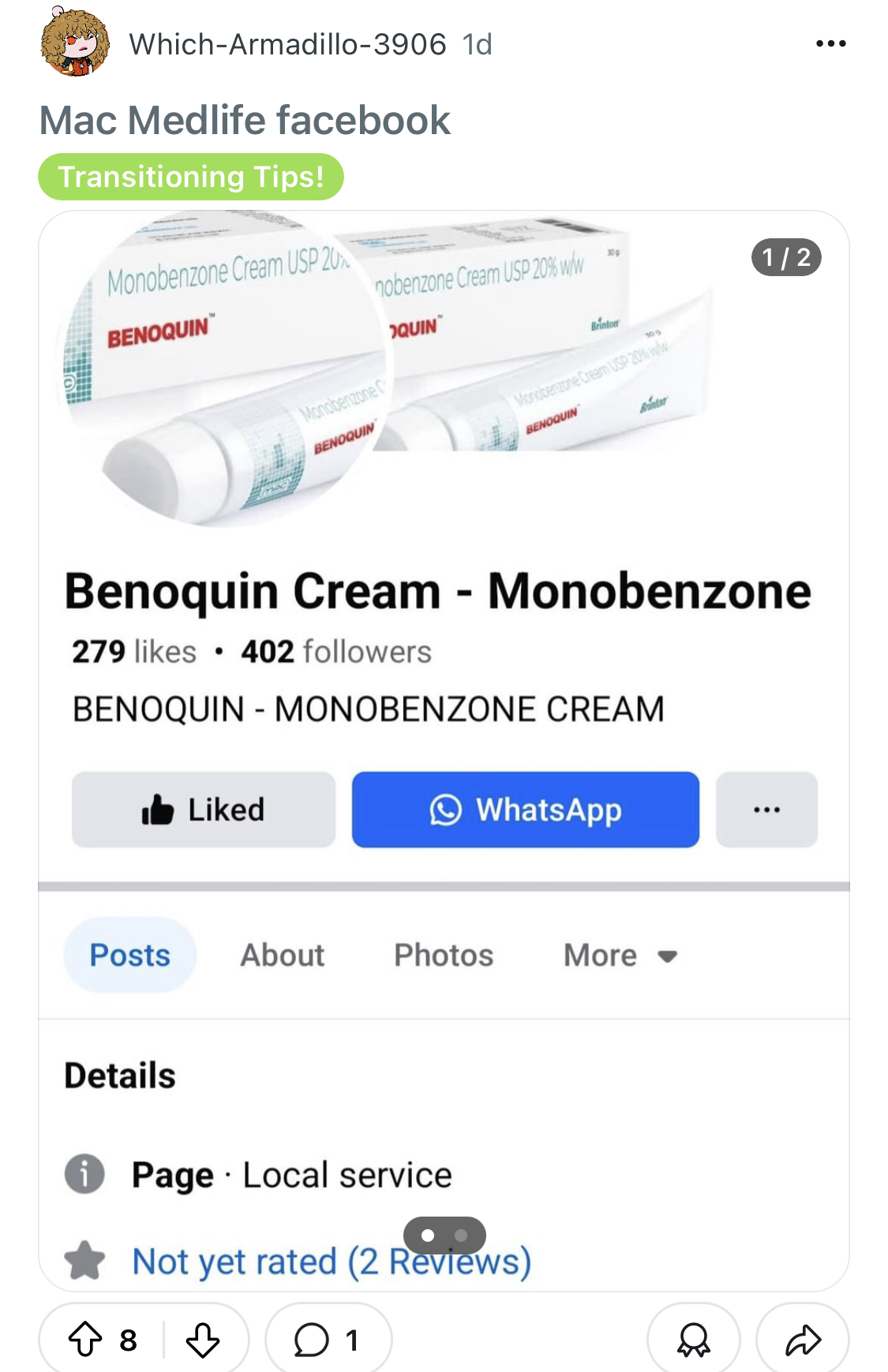This screenshot has height=1372, width=888.
Task: Give an award to this post
Action: pos(694,1340)
